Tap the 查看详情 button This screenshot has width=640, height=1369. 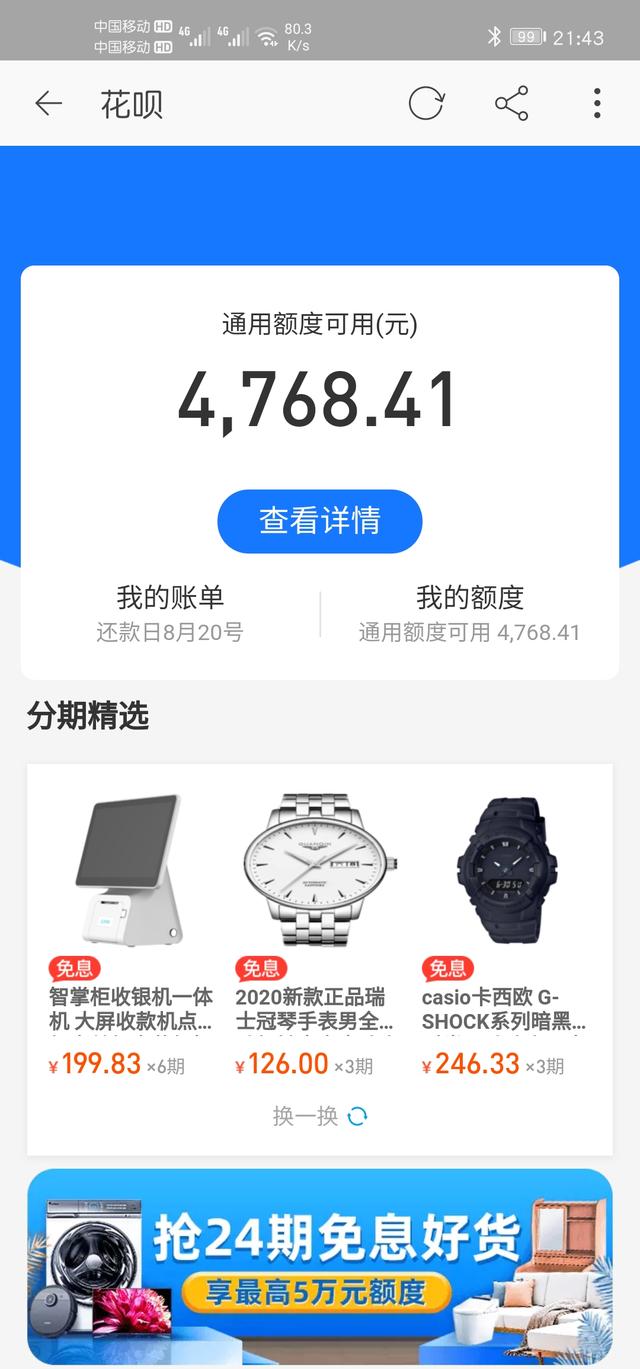click(320, 521)
